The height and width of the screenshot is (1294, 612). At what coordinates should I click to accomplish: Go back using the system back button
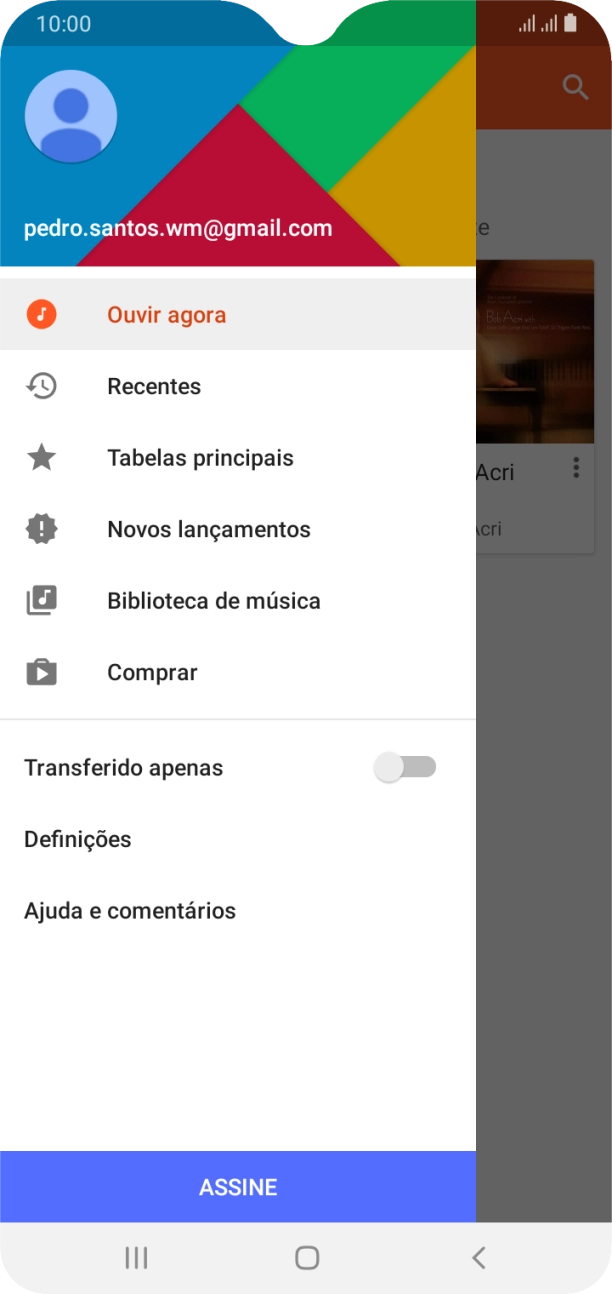coord(478,1258)
